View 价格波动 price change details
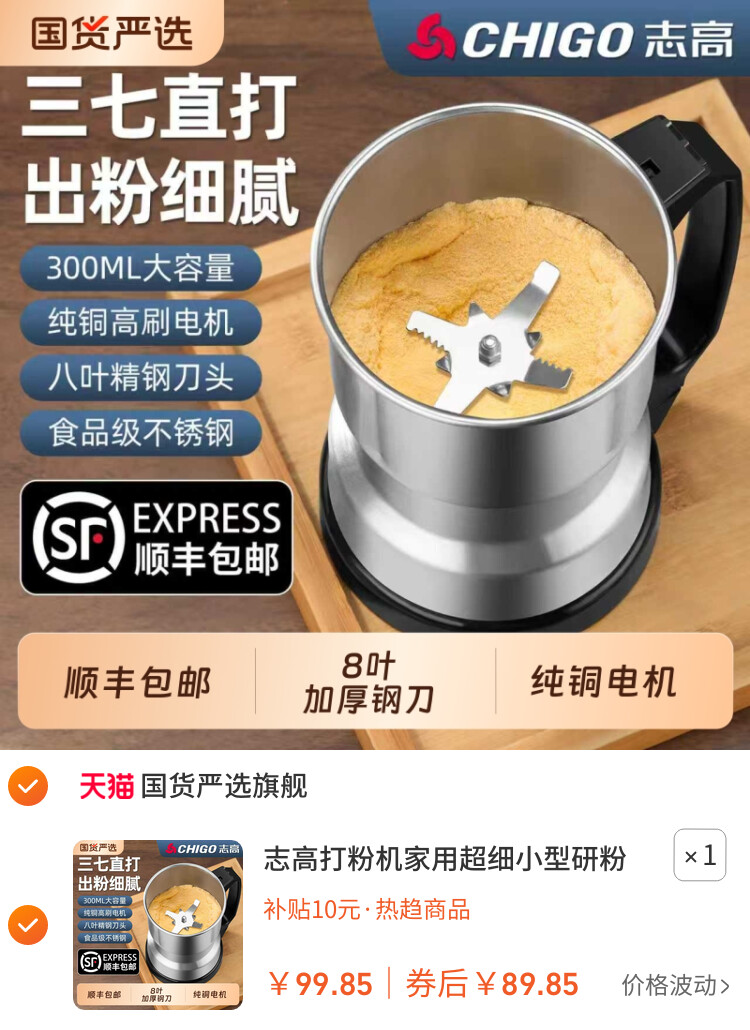This screenshot has width=750, height=1030. [x=675, y=985]
